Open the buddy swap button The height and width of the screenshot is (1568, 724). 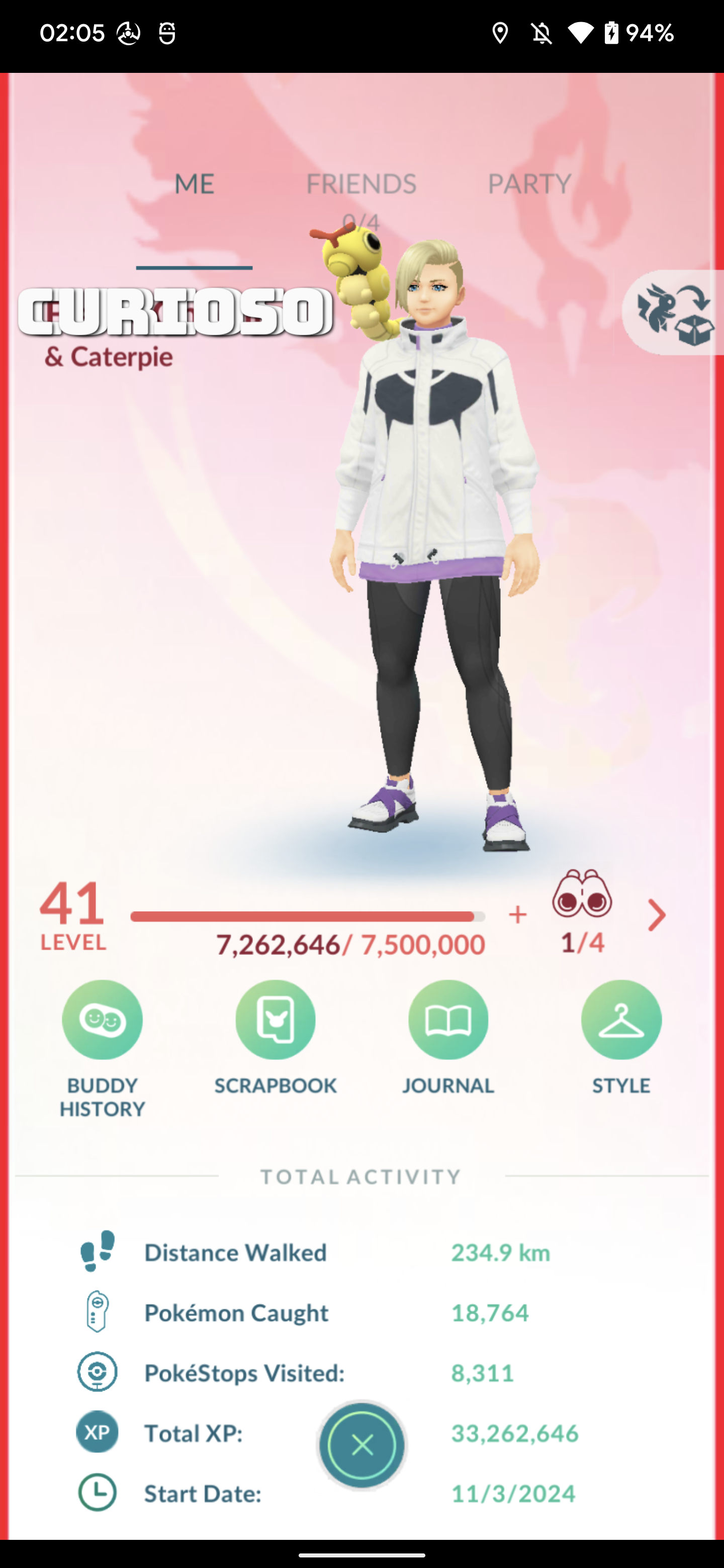click(x=673, y=312)
